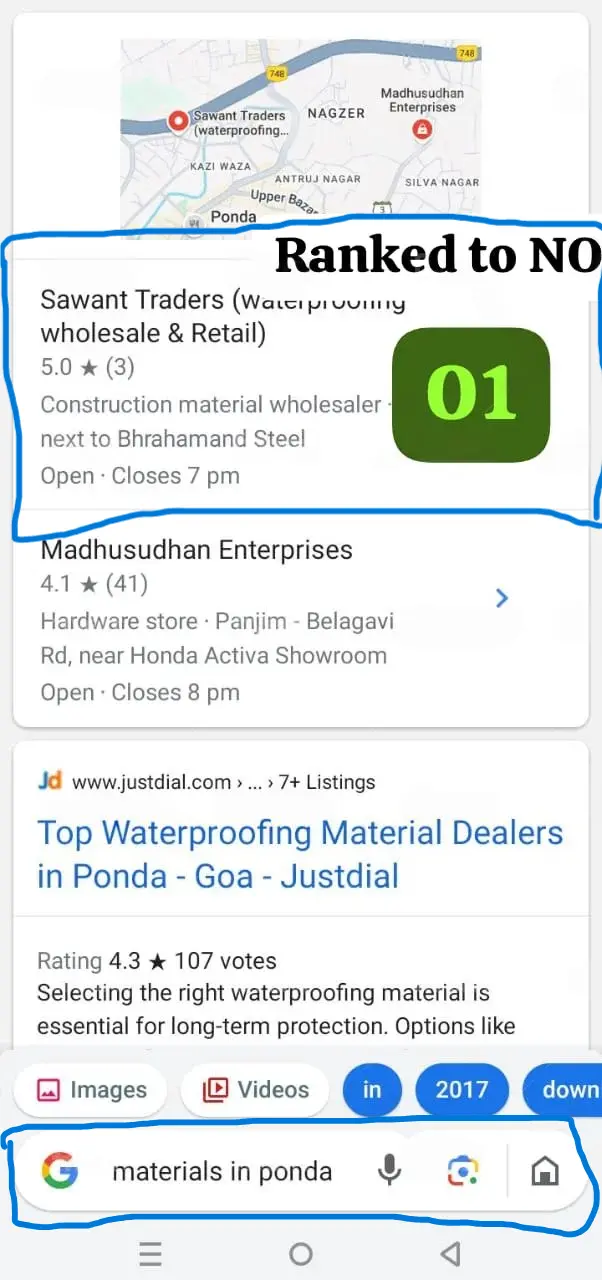
Task: Select the 2017 suggestion chip
Action: click(x=462, y=1090)
